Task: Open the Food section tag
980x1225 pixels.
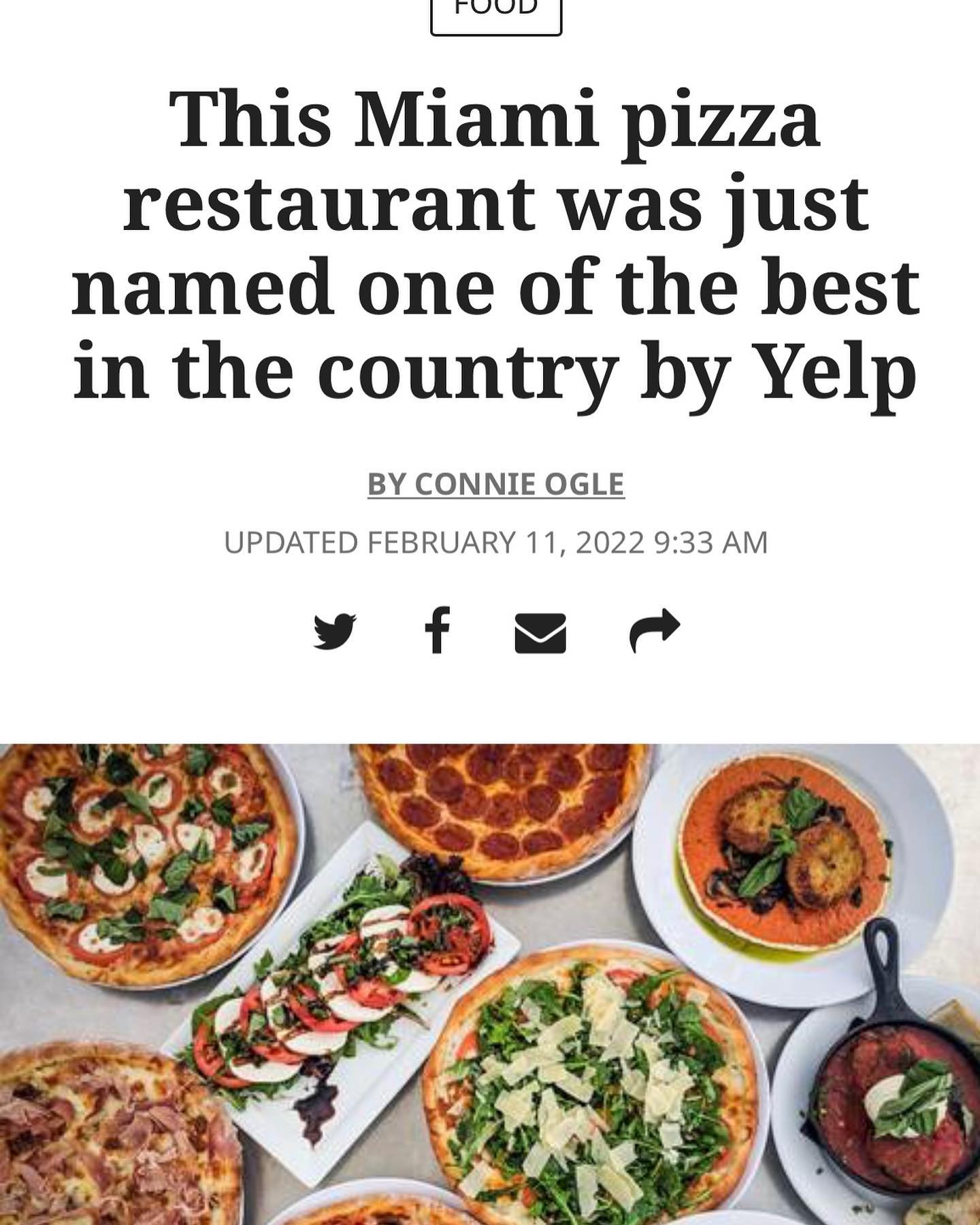Action: (x=495, y=12)
